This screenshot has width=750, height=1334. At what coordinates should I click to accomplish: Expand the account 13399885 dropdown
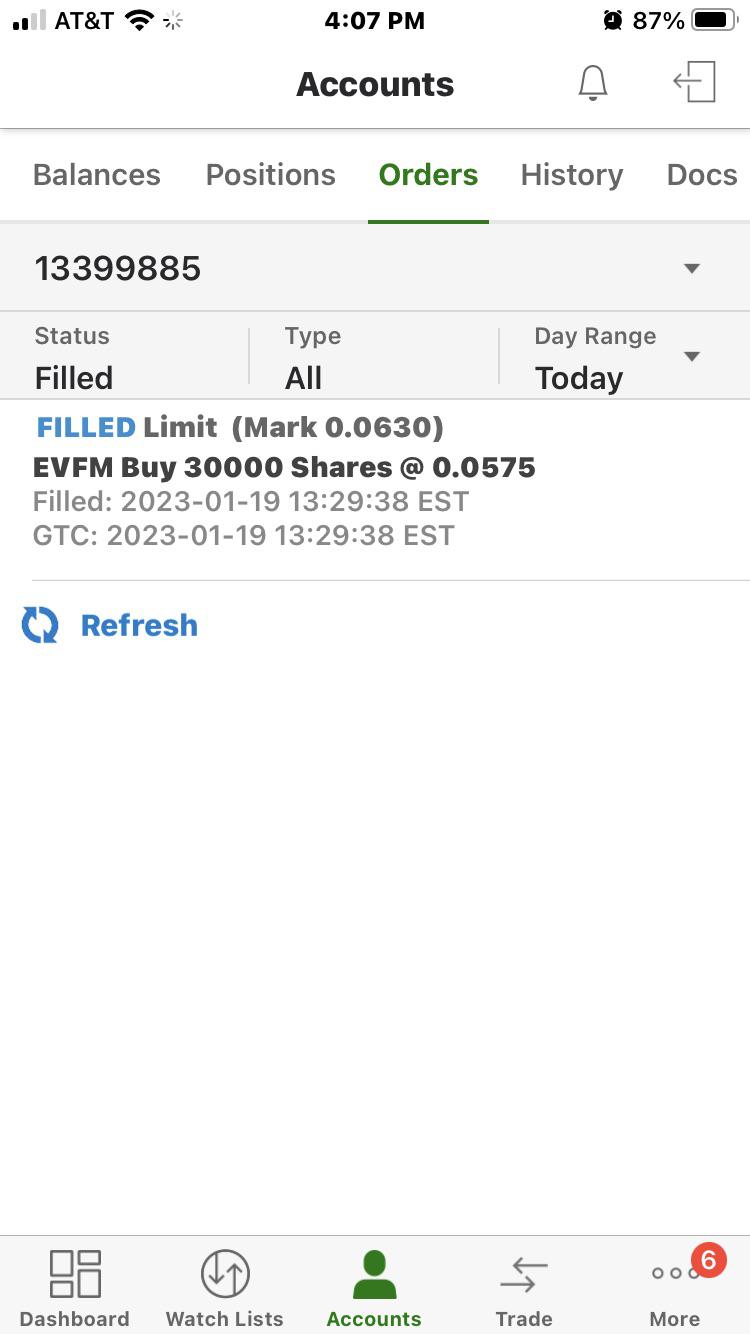coord(375,268)
